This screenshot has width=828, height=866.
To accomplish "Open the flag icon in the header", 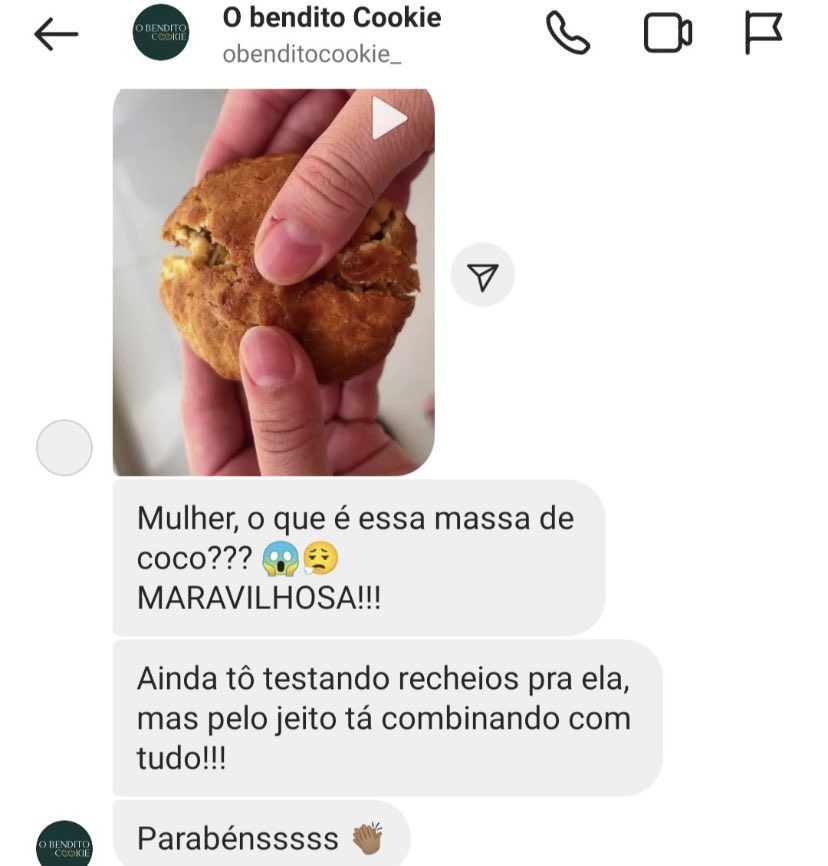I will pos(764,33).
